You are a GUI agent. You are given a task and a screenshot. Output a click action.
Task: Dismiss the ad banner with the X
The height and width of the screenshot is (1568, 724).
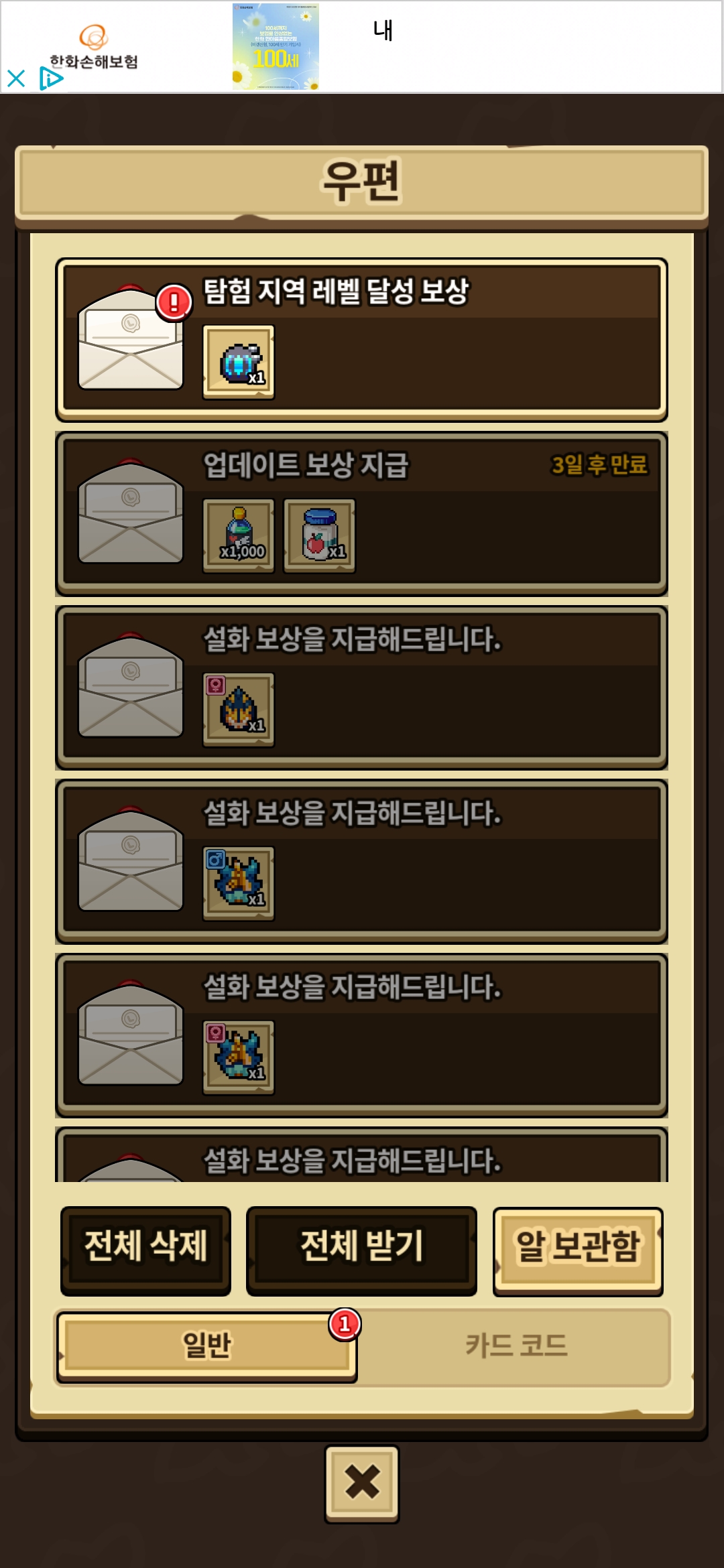[16, 78]
